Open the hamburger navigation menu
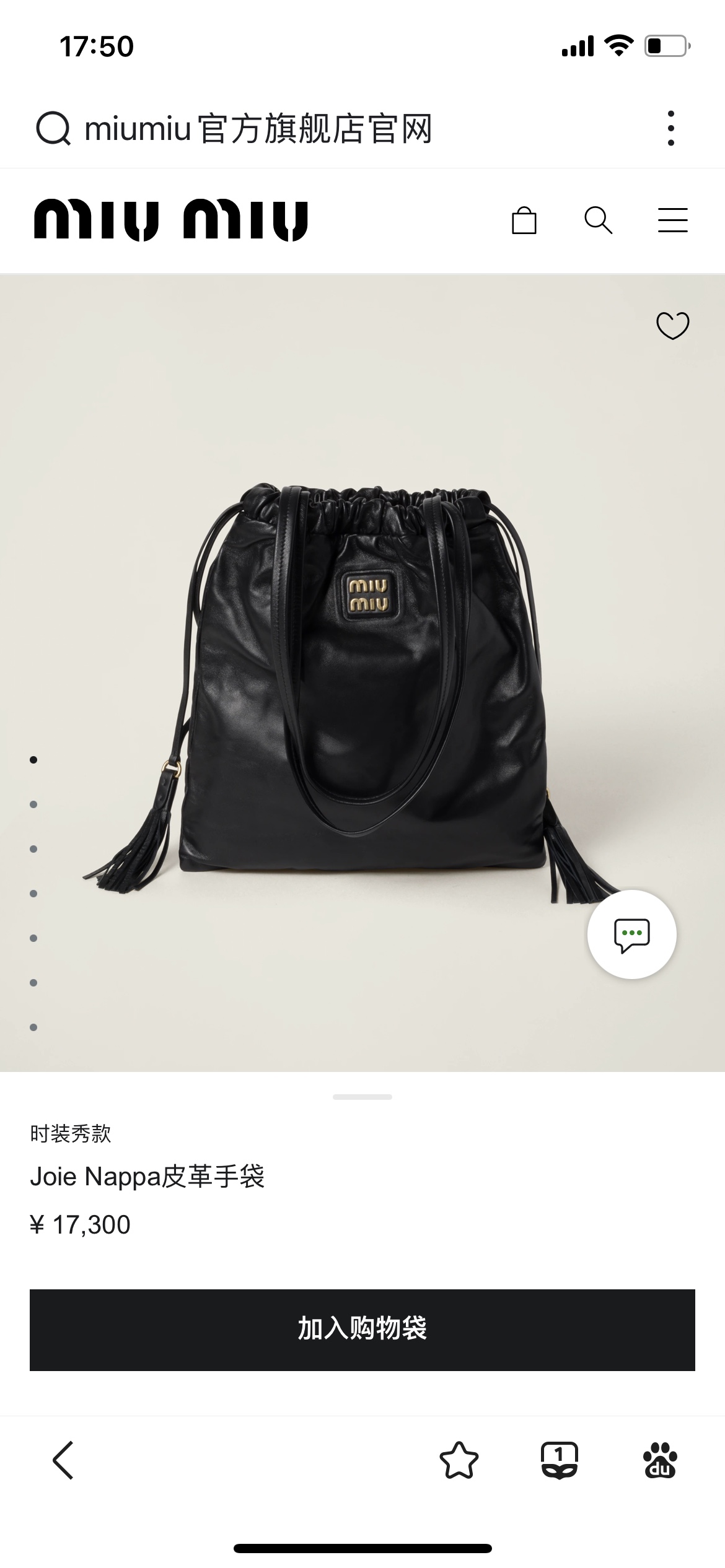Image resolution: width=725 pixels, height=1568 pixels. click(672, 220)
